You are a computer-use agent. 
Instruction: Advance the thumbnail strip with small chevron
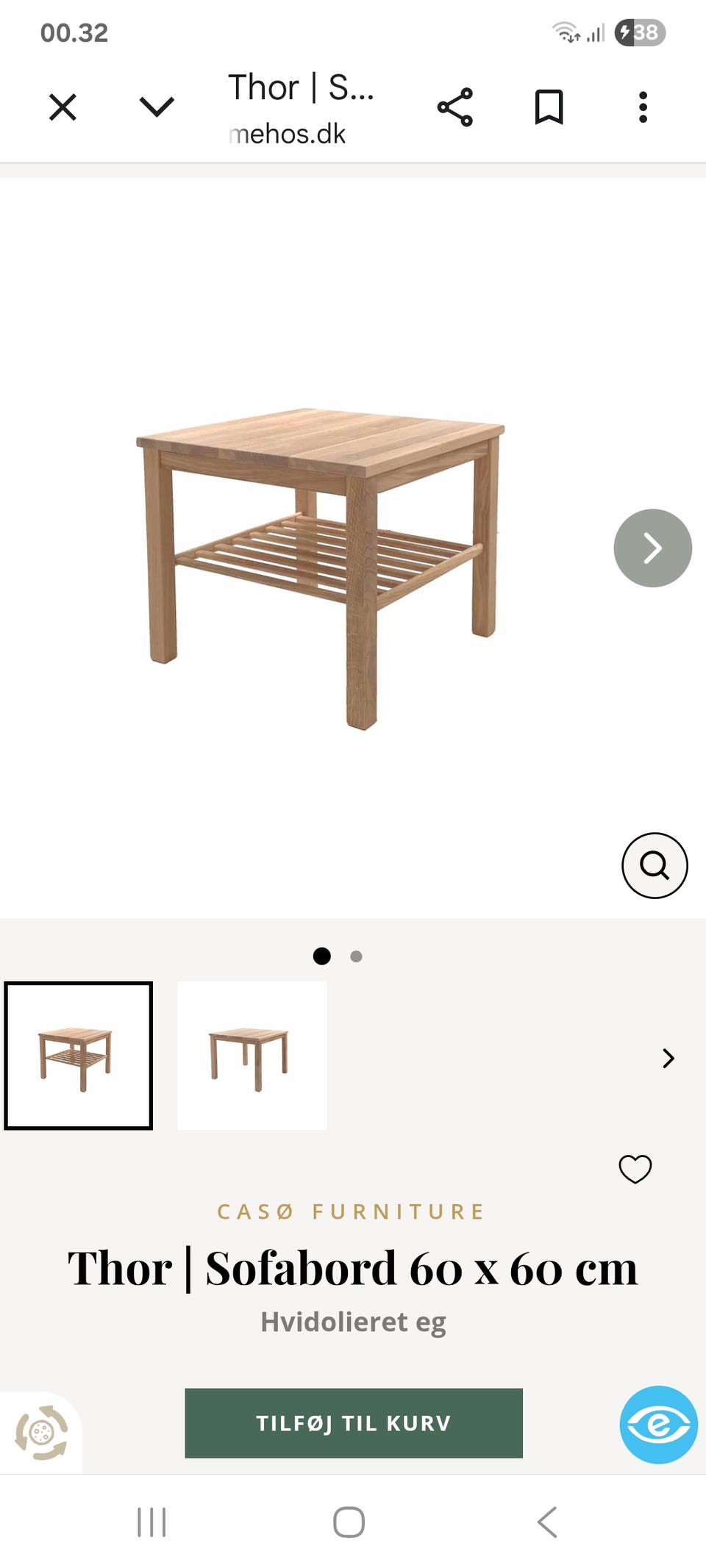[x=668, y=1058]
